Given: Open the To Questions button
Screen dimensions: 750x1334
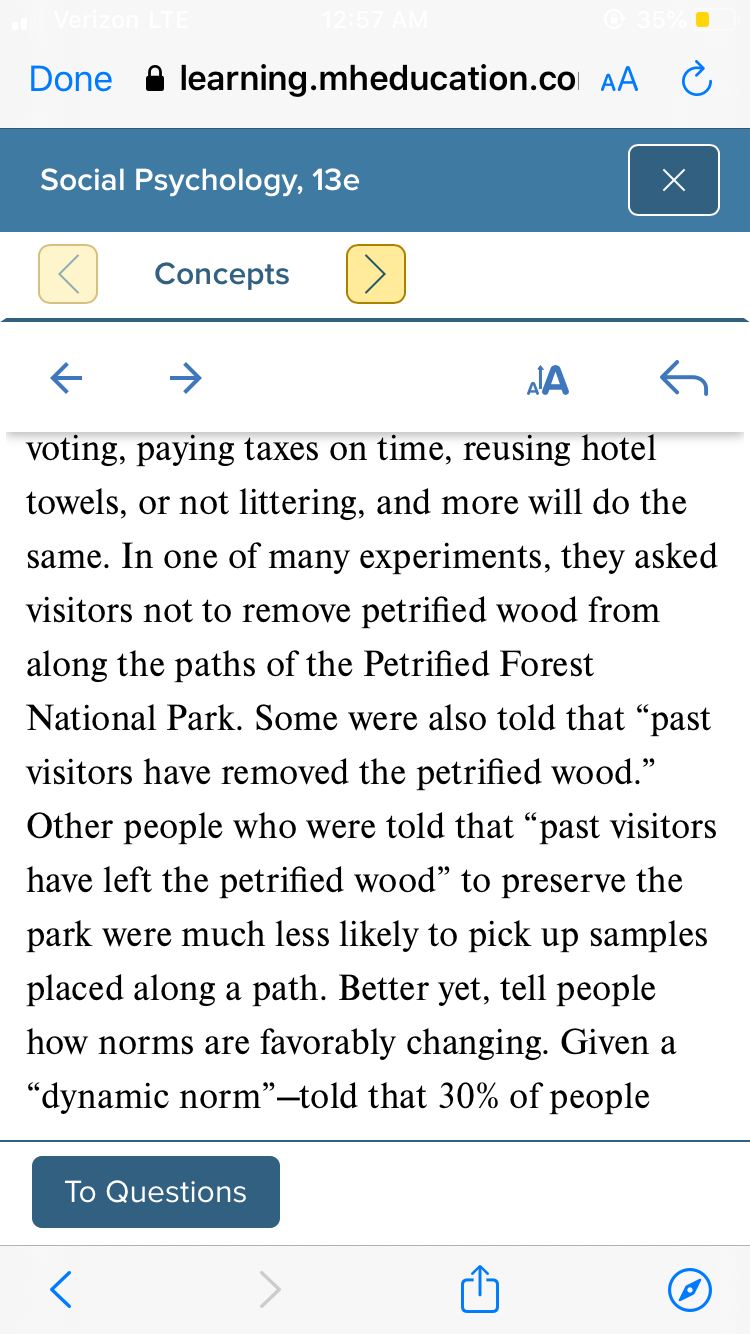Looking at the screenshot, I should point(156,1192).
